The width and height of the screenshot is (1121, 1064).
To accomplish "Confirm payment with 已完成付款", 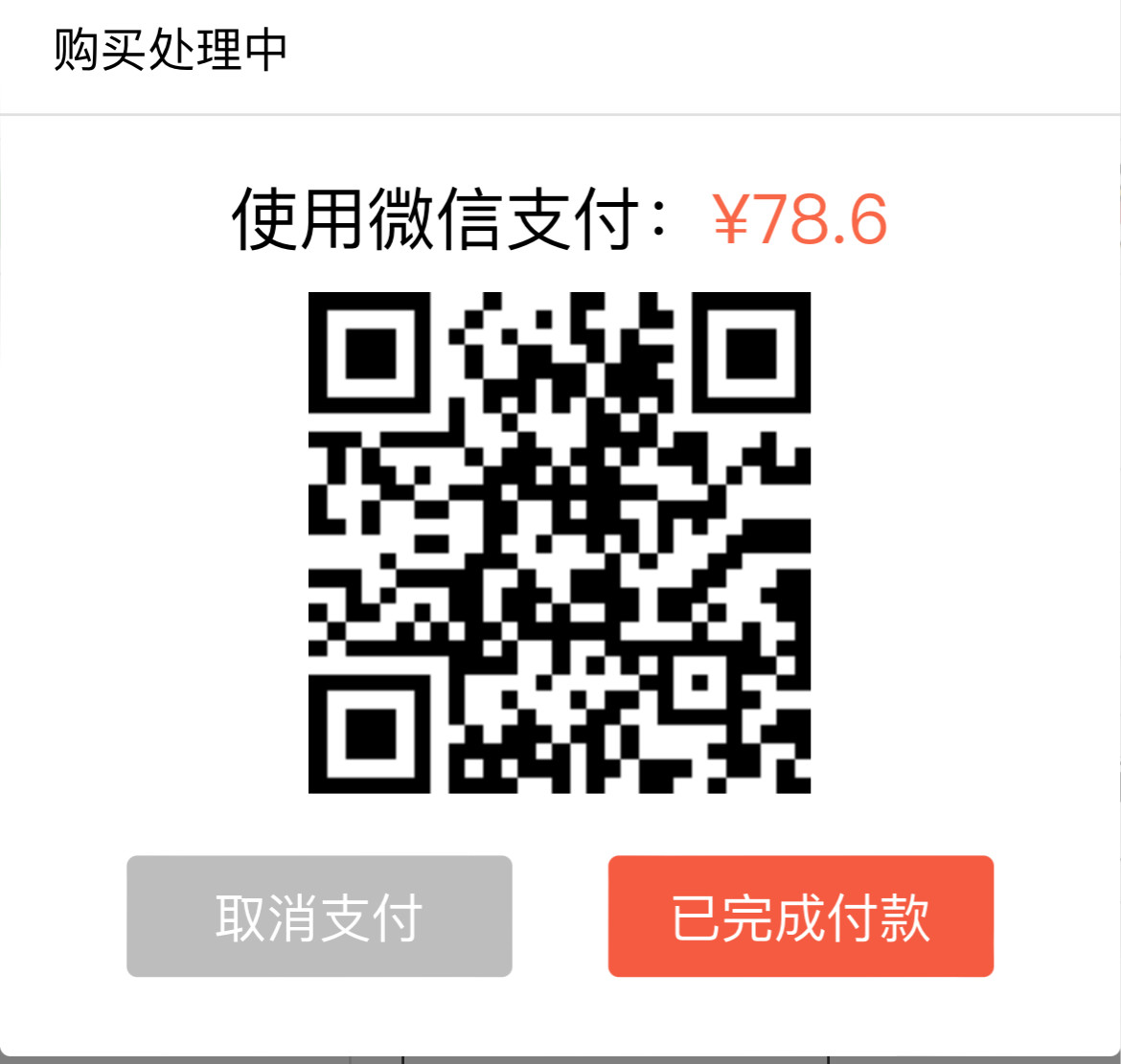I will point(800,917).
